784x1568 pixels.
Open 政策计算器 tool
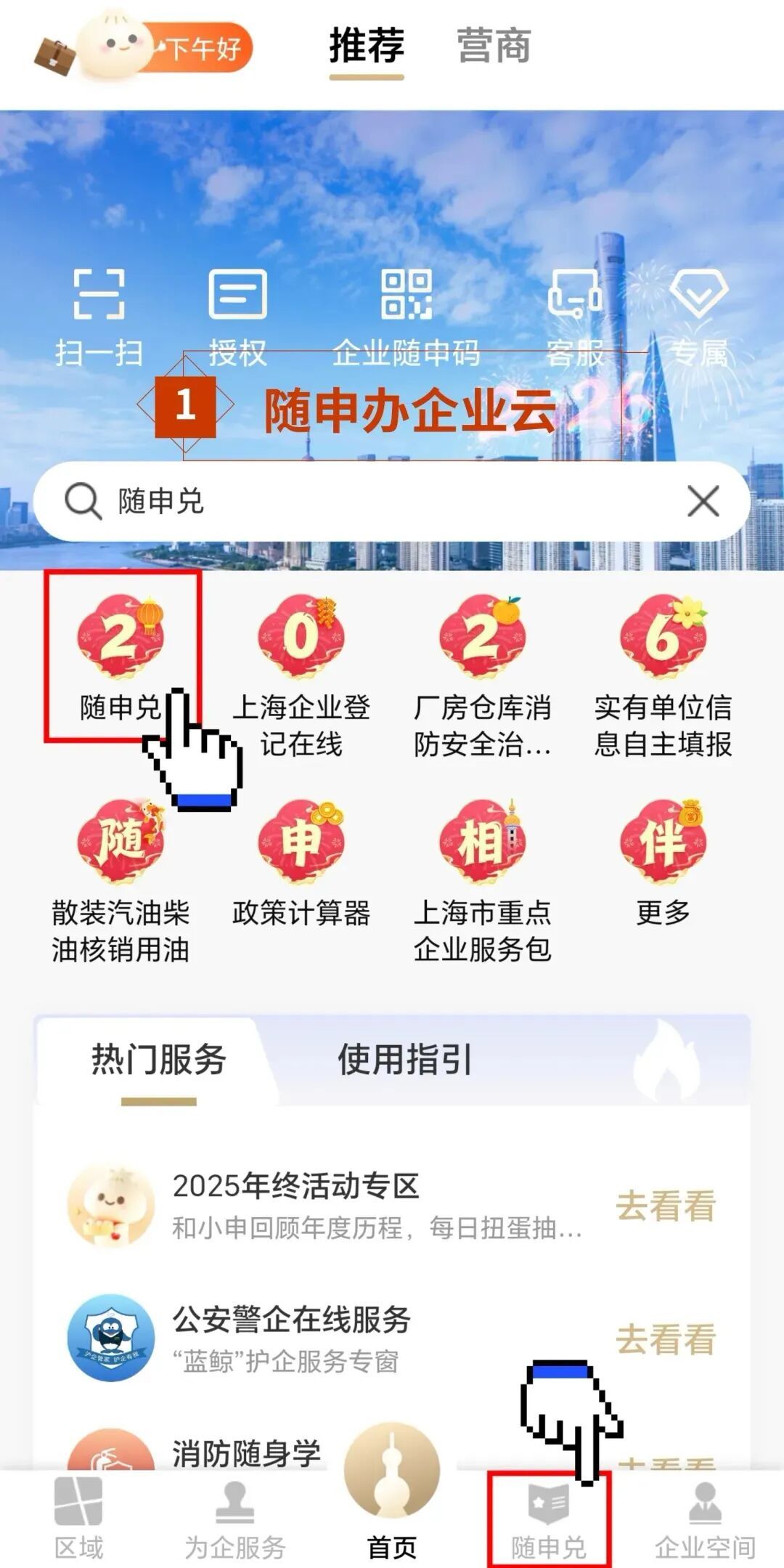[x=301, y=864]
